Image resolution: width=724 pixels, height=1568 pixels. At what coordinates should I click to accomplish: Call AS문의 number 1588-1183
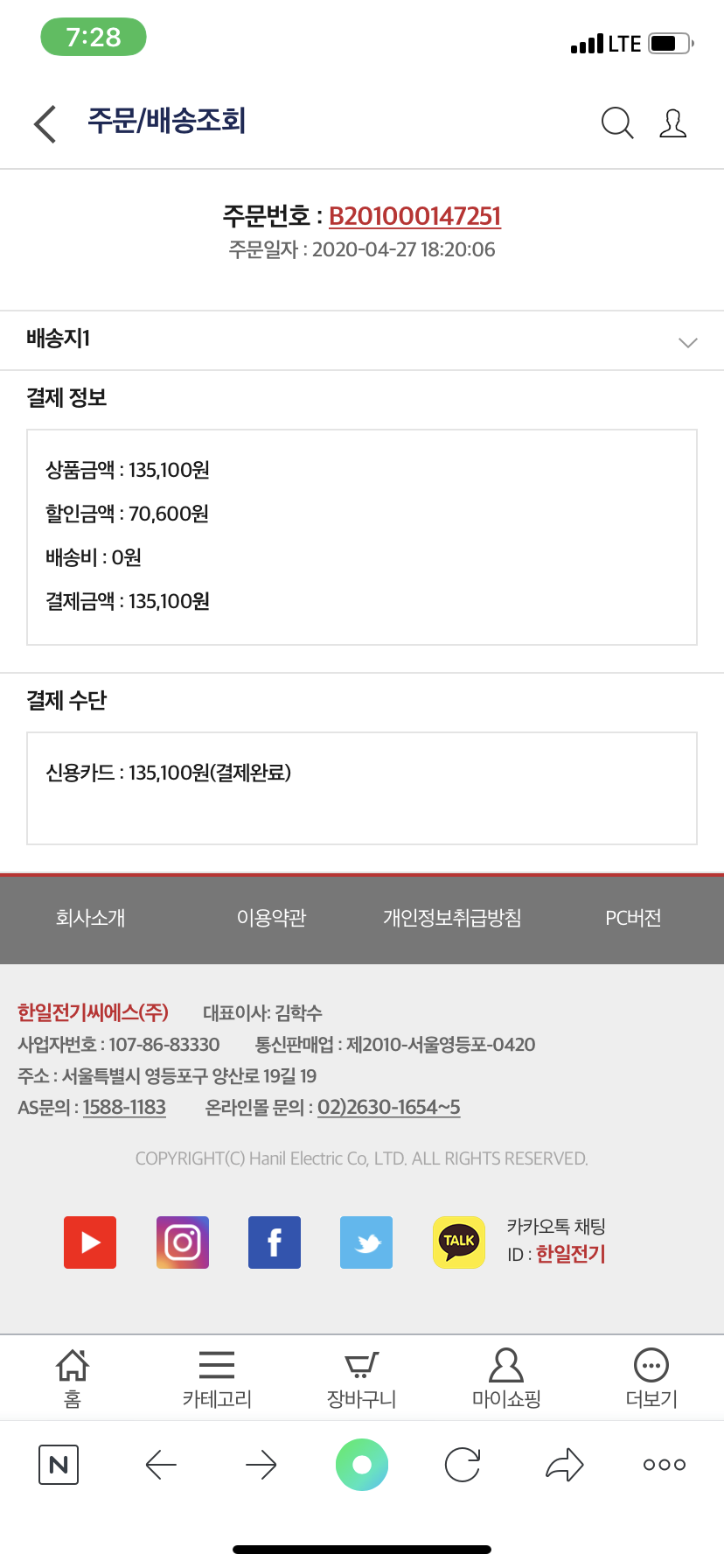point(124,1108)
